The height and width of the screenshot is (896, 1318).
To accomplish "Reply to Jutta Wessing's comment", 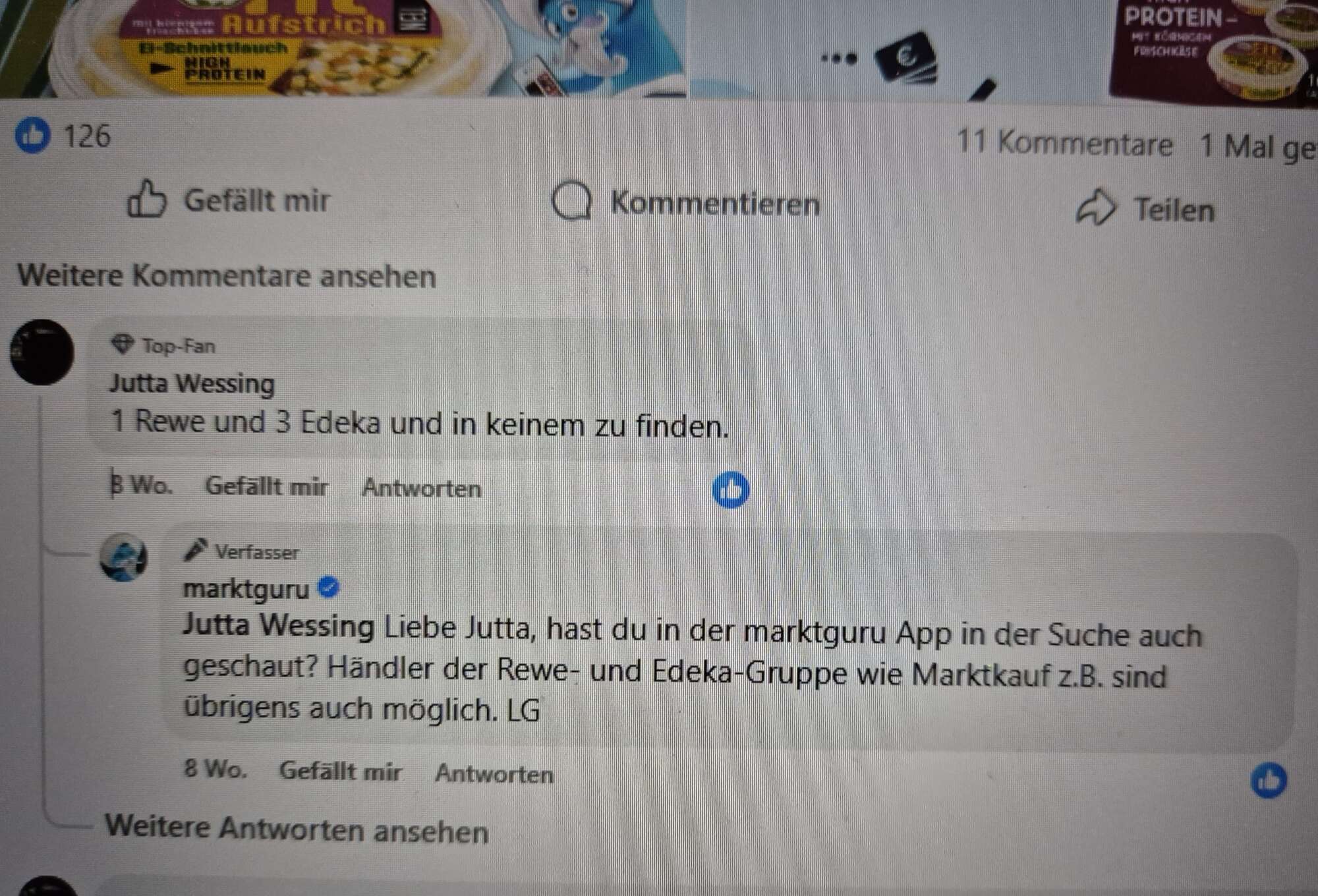I will click(422, 488).
